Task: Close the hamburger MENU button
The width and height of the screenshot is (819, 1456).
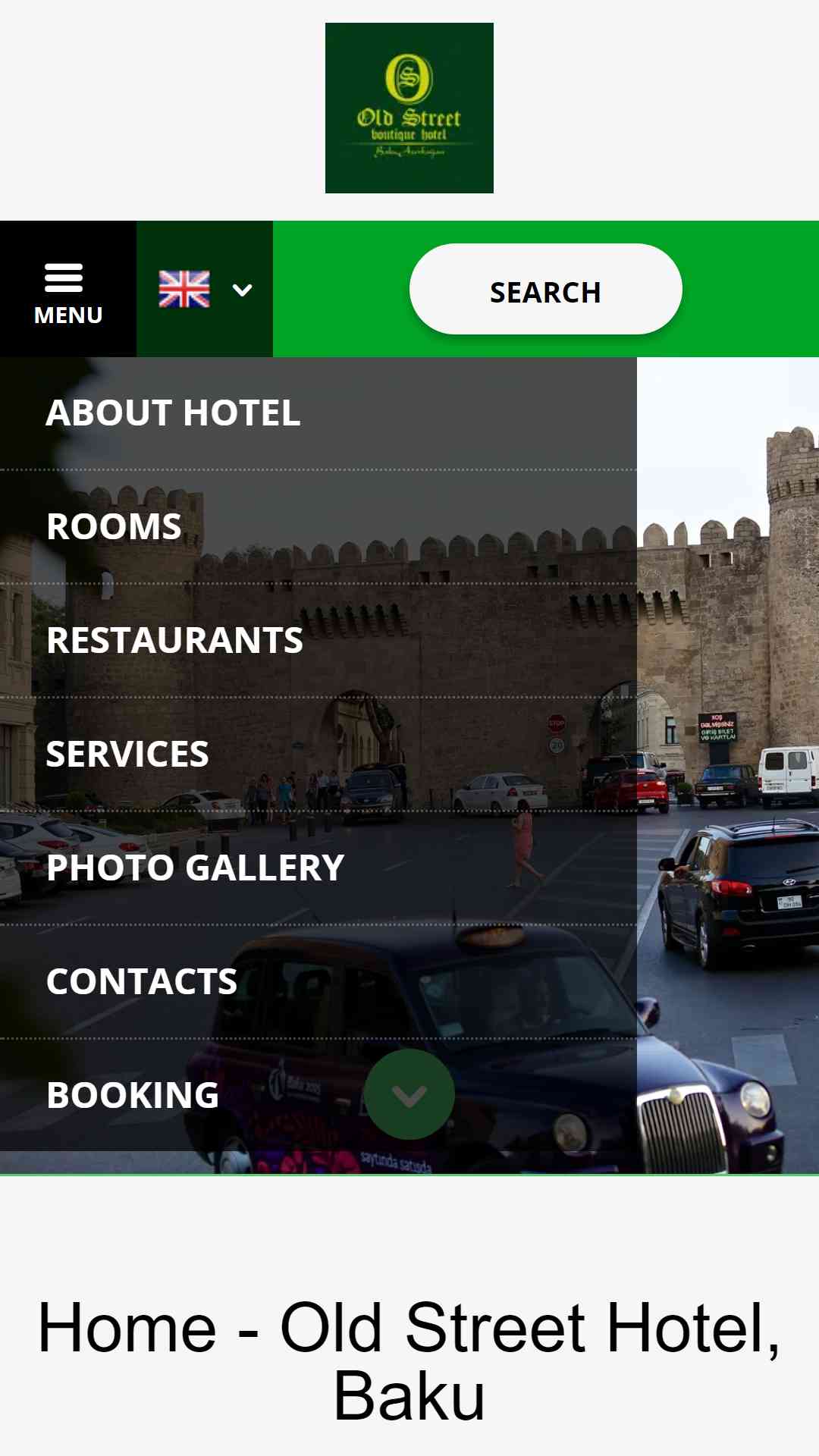Action: [x=67, y=290]
